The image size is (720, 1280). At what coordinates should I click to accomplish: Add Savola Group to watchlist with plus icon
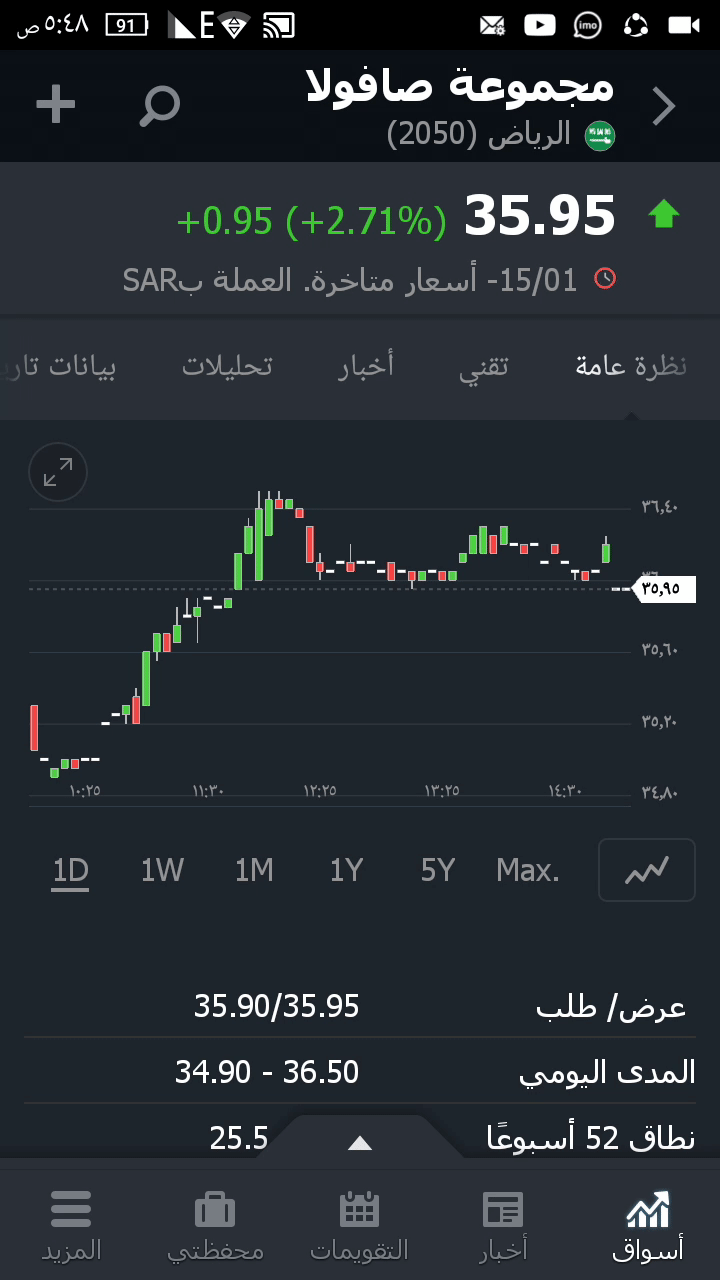coord(56,105)
